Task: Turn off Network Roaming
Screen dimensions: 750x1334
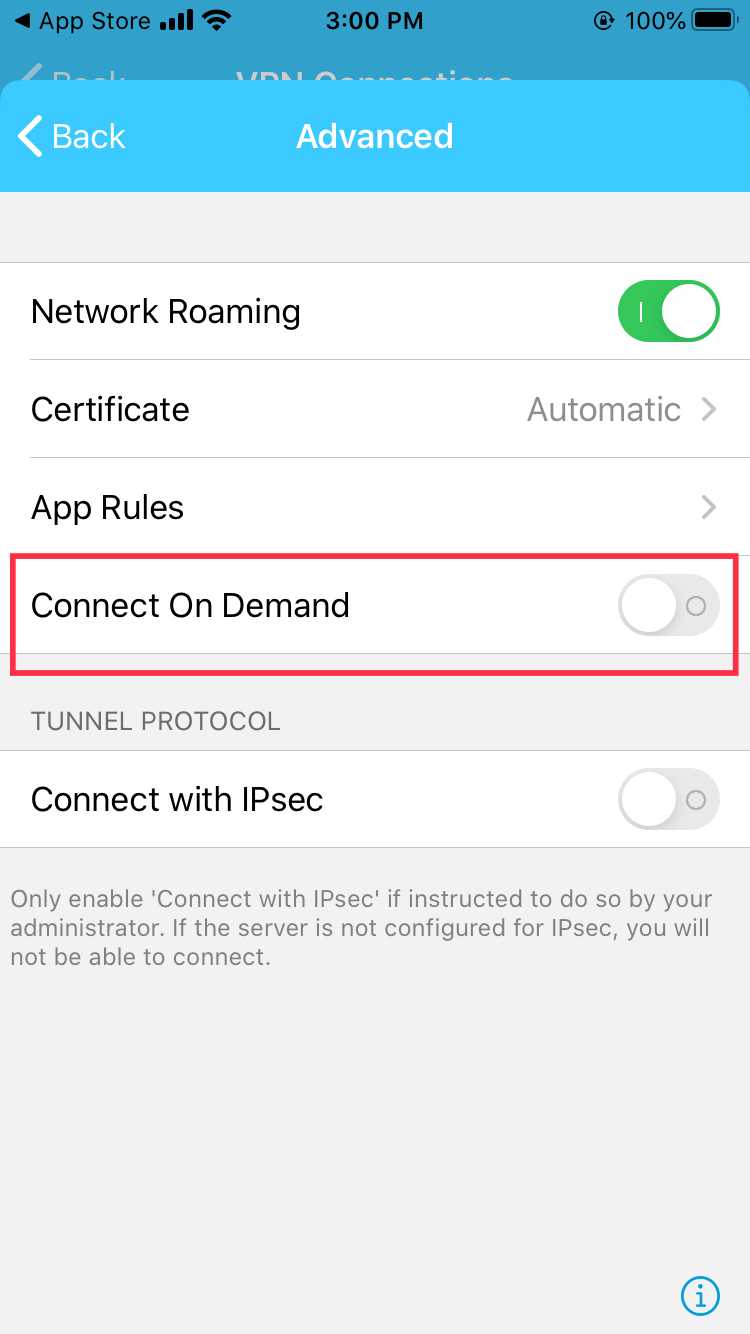Action: click(x=668, y=311)
